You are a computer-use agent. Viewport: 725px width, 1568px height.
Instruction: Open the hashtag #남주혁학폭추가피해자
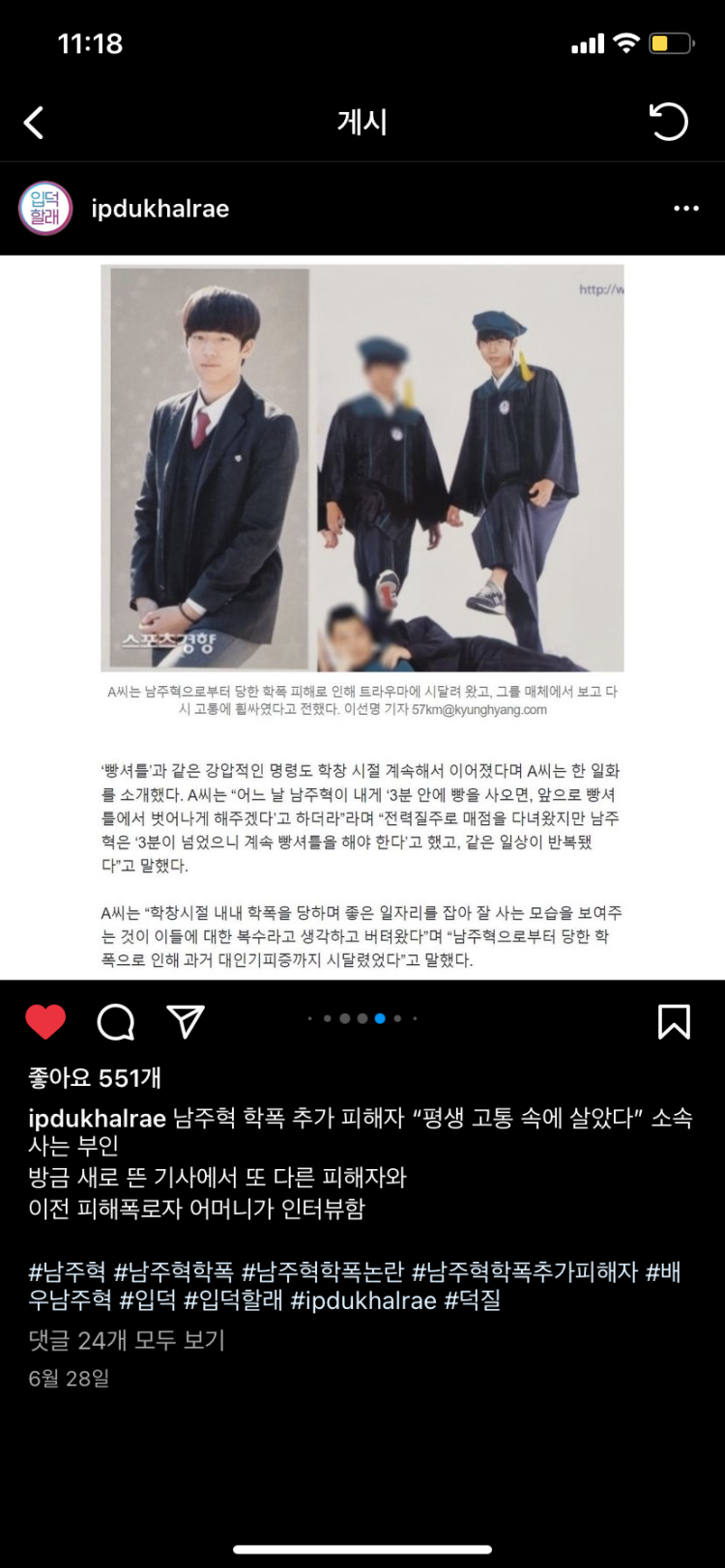pyautogui.click(x=524, y=1271)
